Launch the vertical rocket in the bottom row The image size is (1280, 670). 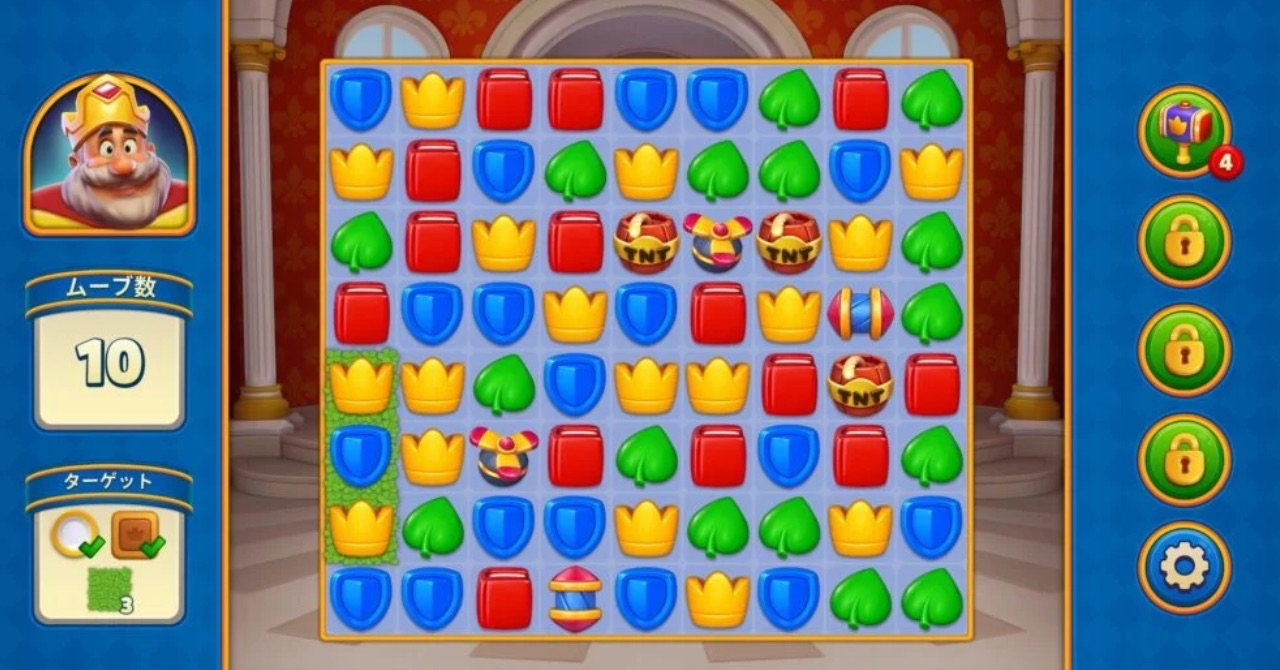(575, 599)
